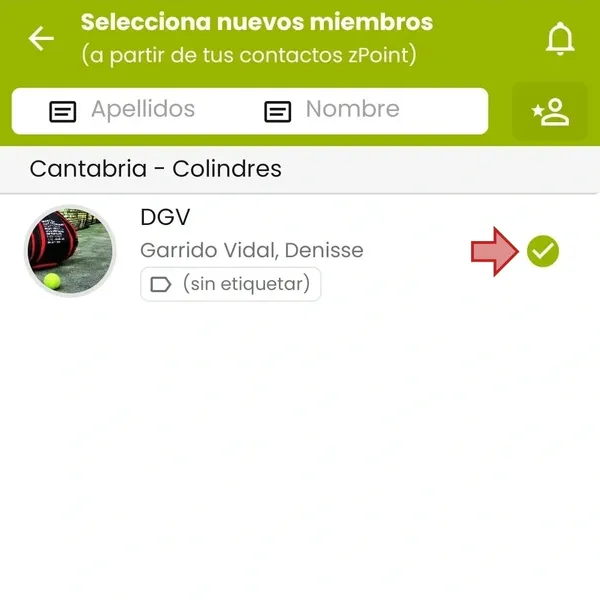This screenshot has height=600, width=600.
Task: Tap the starred contacts button
Action: [x=550, y=112]
